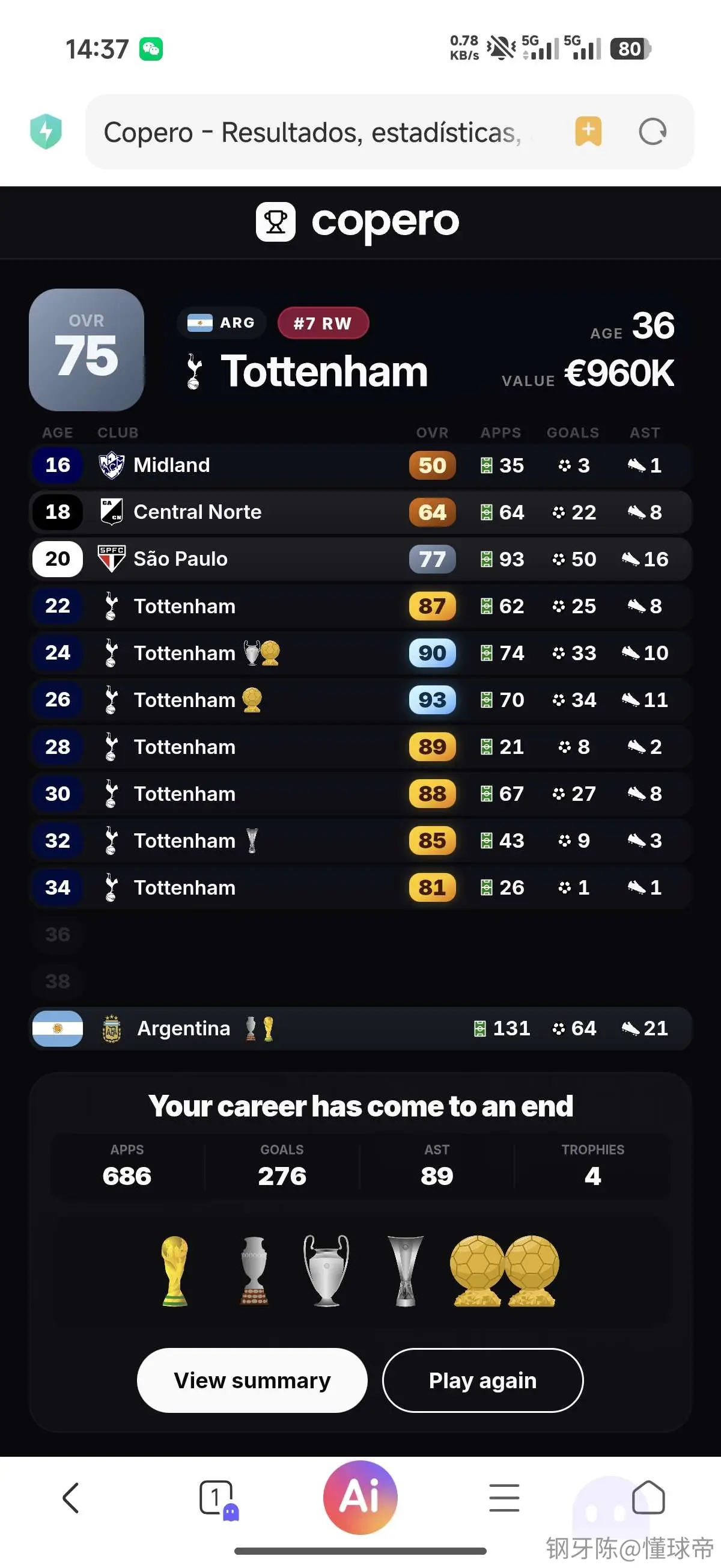
Task: Reload the Copero page
Action: [x=653, y=132]
